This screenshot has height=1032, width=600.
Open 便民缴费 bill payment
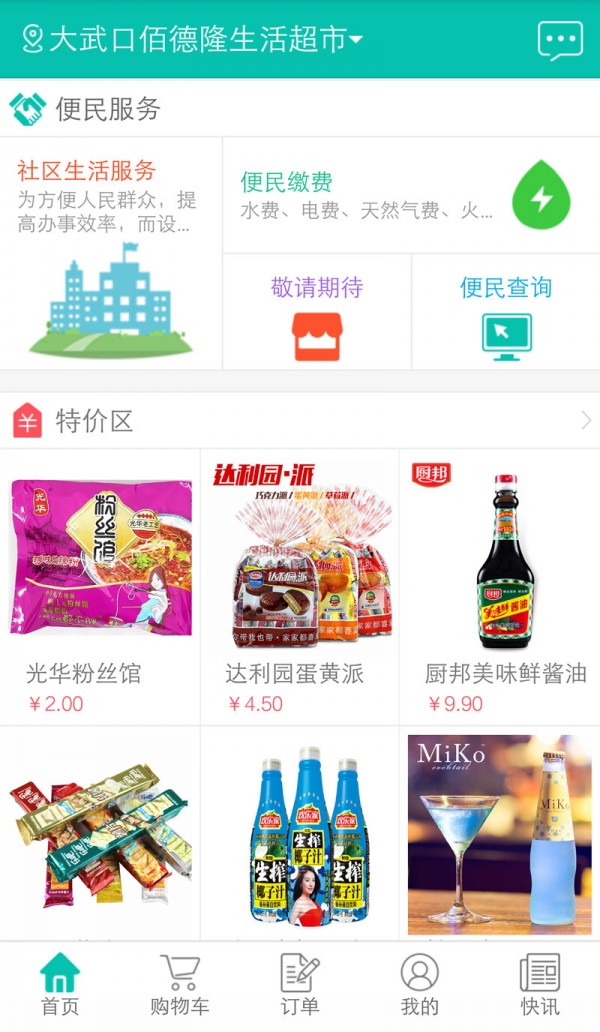pos(410,195)
